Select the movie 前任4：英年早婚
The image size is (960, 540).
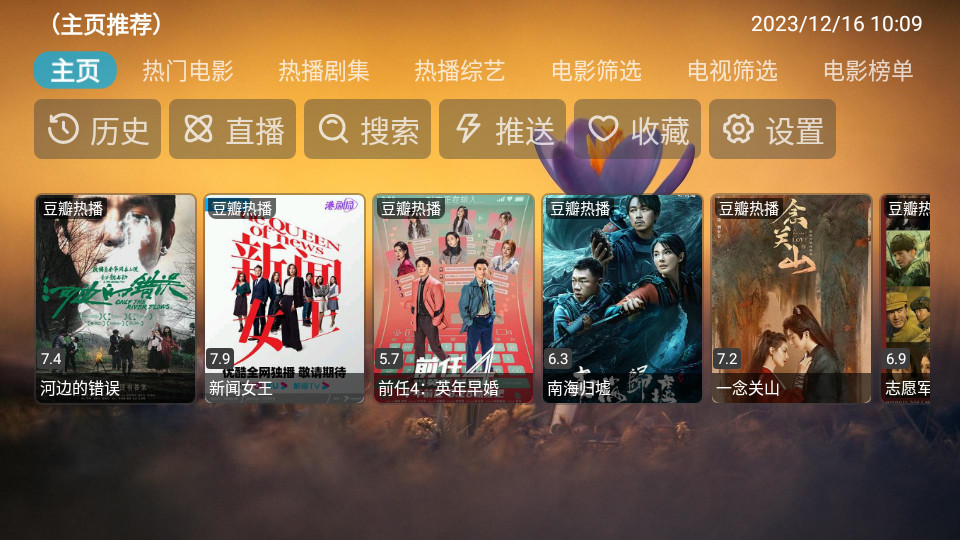[x=453, y=298]
